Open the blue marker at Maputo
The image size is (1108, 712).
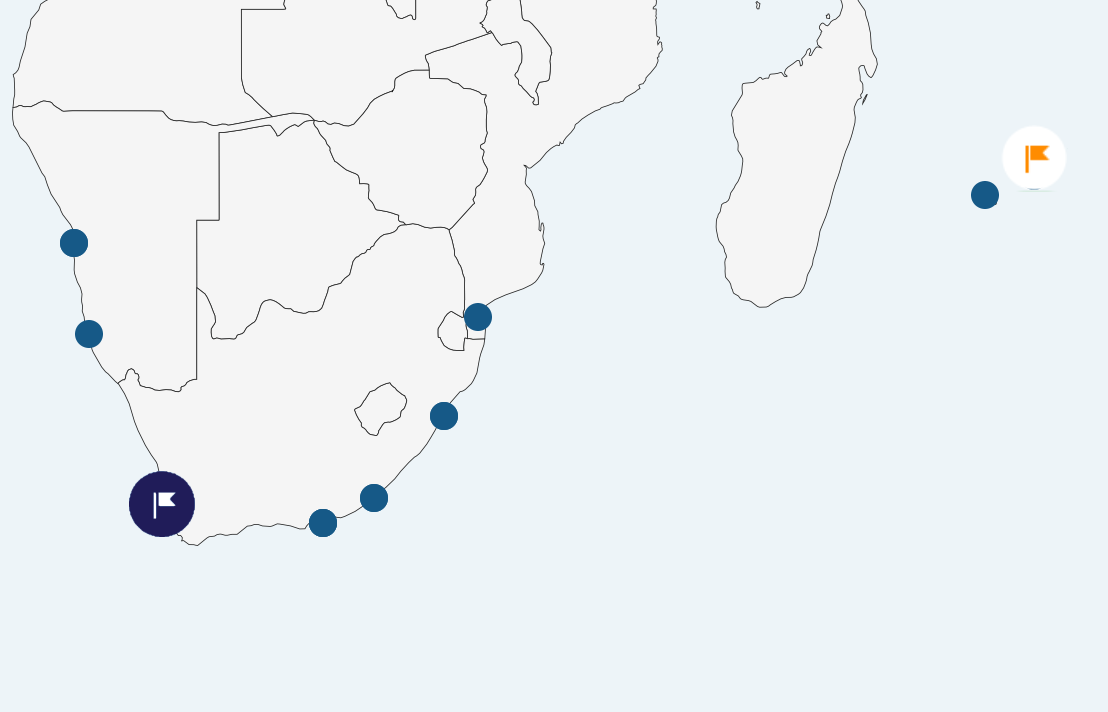[x=478, y=317]
